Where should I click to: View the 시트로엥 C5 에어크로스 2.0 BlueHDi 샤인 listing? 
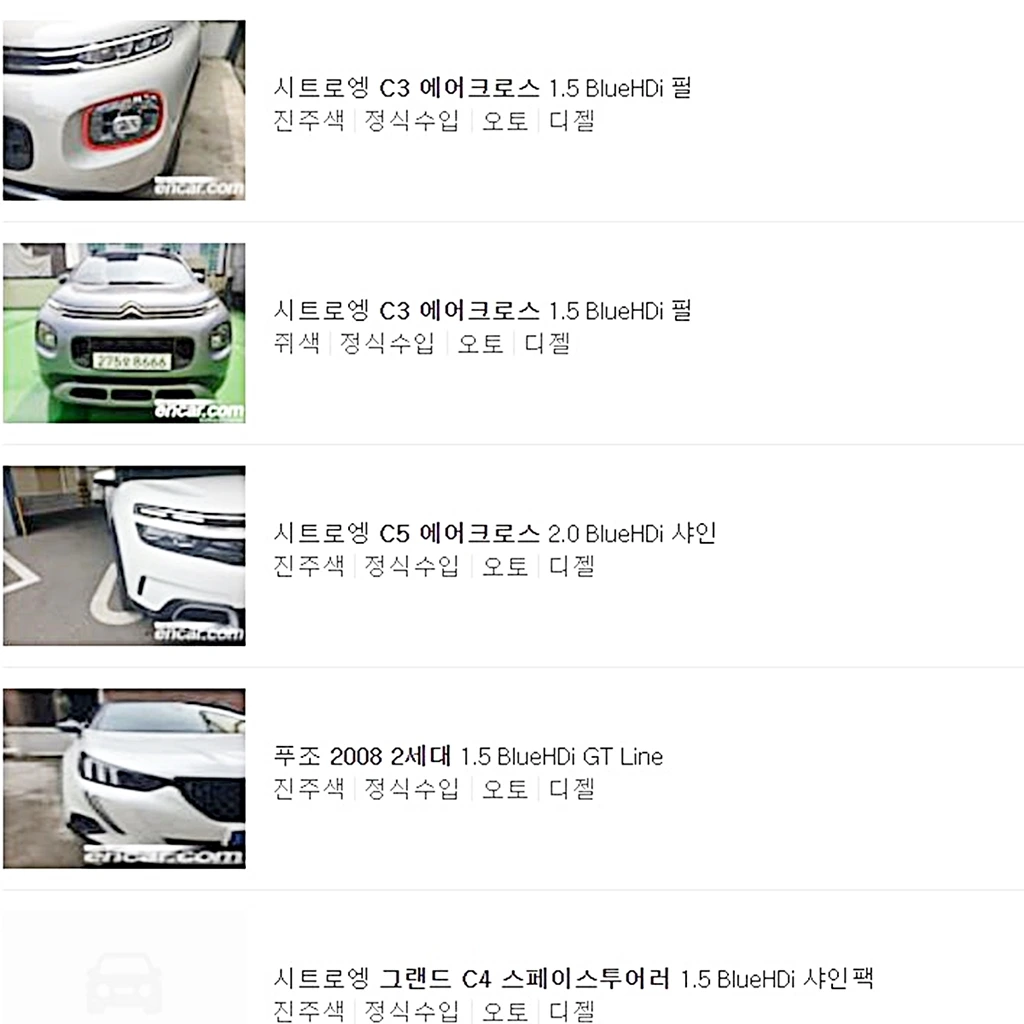[494, 533]
